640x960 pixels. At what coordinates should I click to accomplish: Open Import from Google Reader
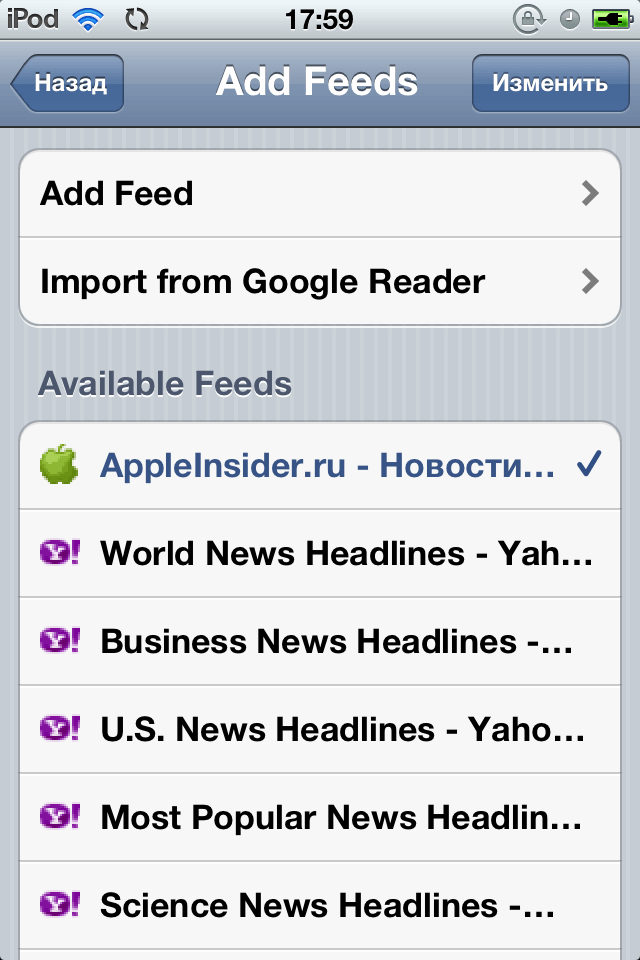pos(320,282)
